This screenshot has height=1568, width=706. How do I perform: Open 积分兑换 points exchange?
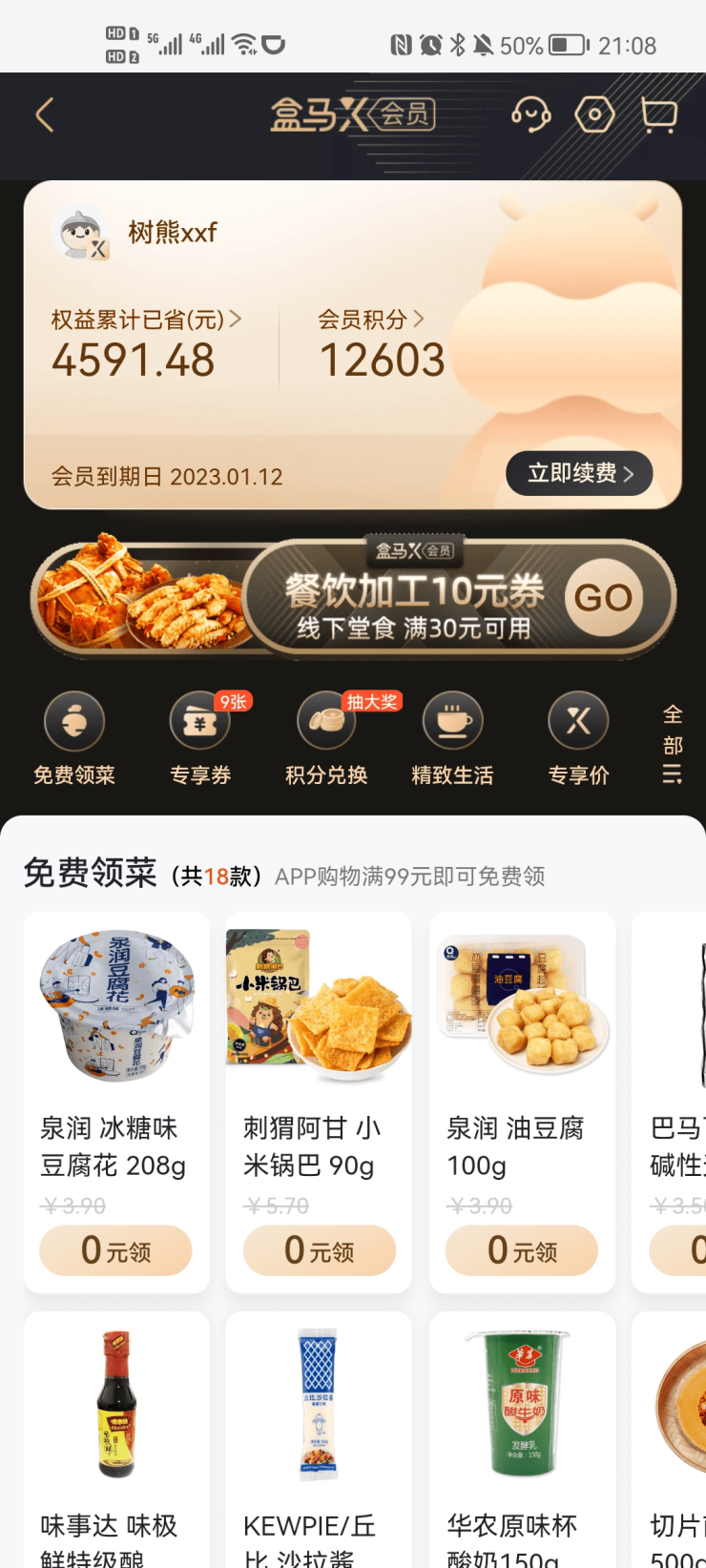[326, 738]
